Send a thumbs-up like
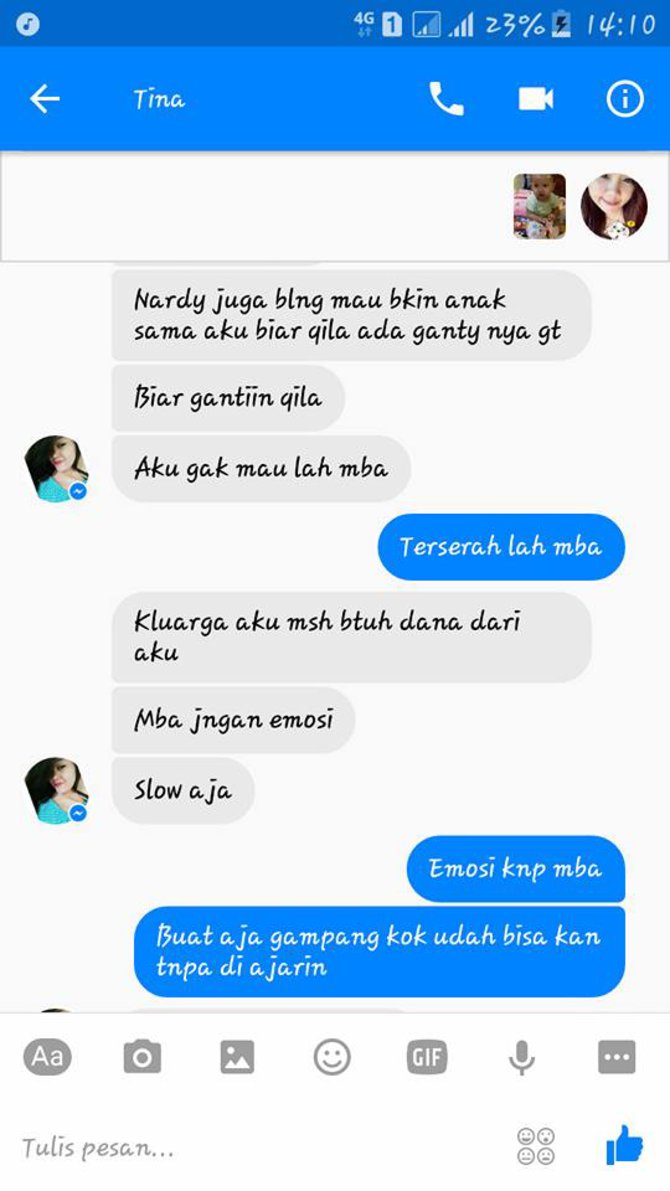The height and width of the screenshot is (1191, 670). pyautogui.click(x=624, y=1145)
